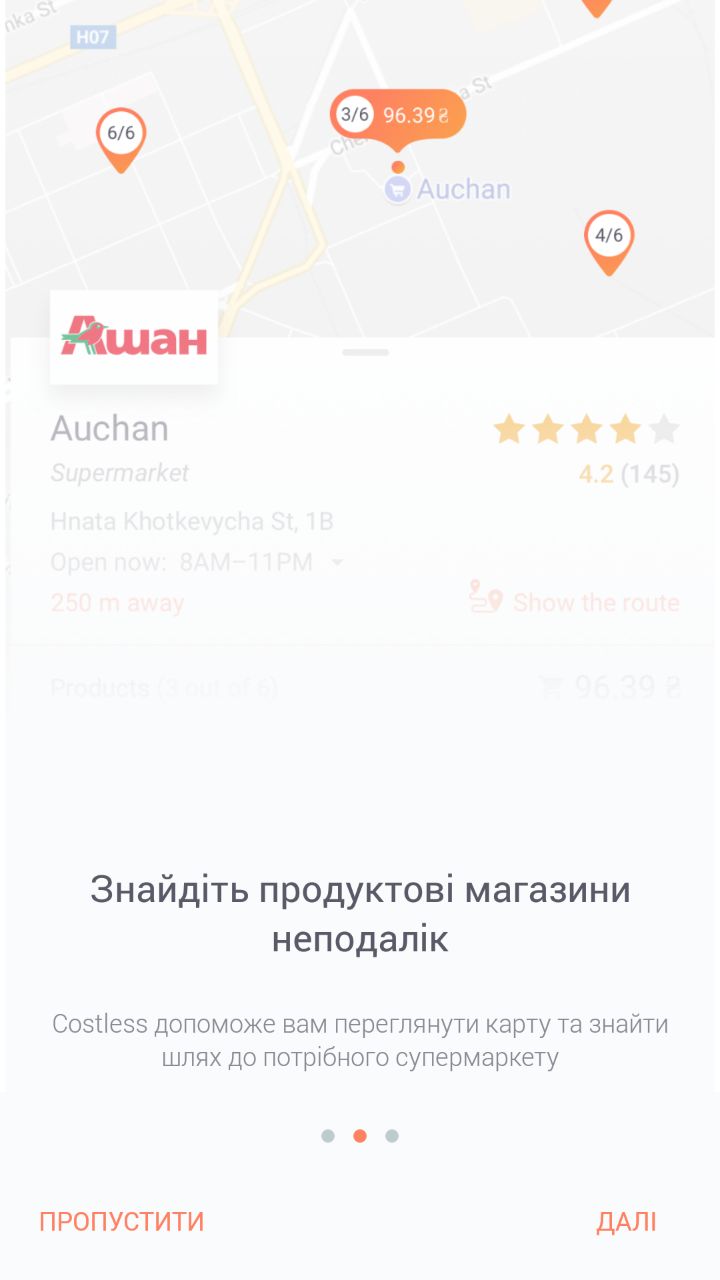Continue to next slide with ДАЛІ

pyautogui.click(x=626, y=1221)
